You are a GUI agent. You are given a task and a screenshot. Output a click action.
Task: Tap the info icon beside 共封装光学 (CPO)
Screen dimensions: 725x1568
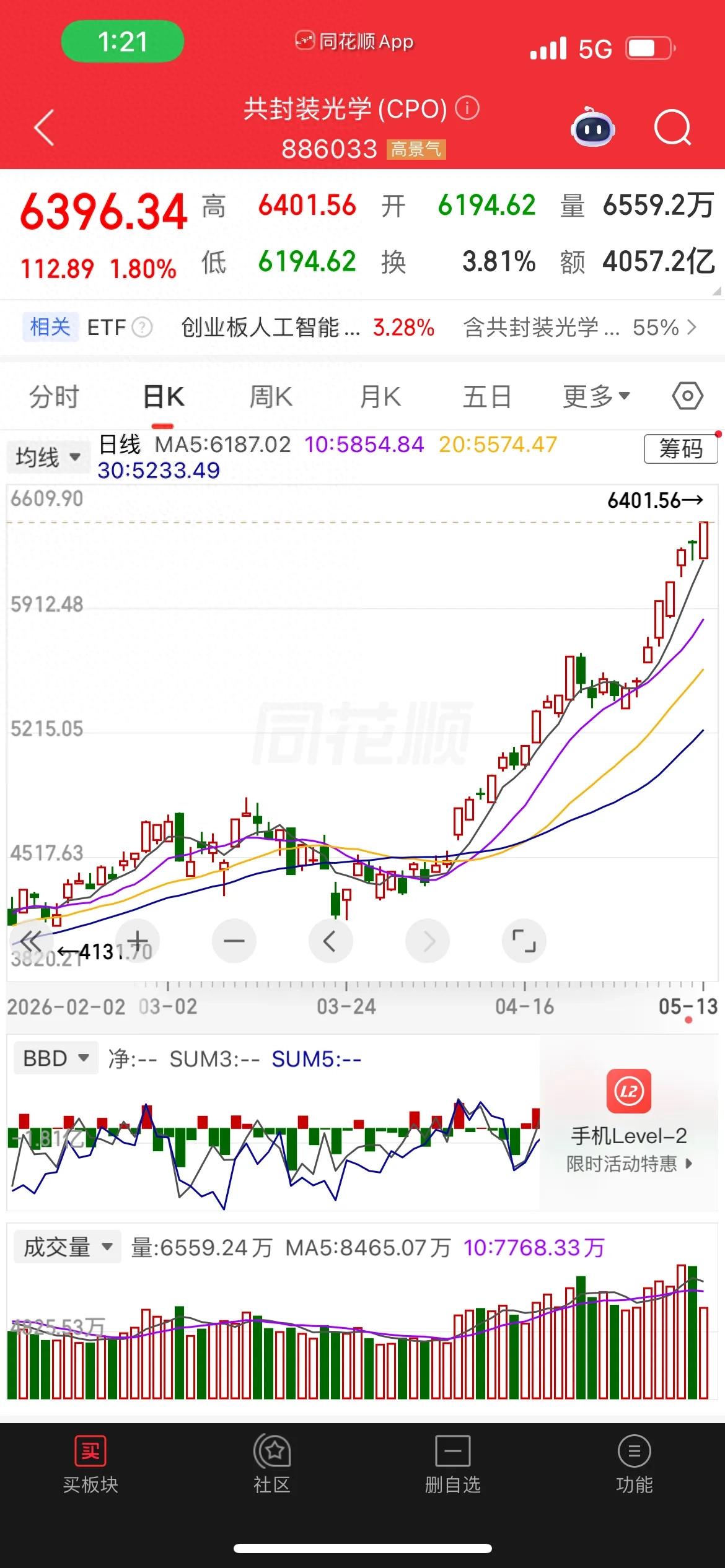pyautogui.click(x=467, y=108)
